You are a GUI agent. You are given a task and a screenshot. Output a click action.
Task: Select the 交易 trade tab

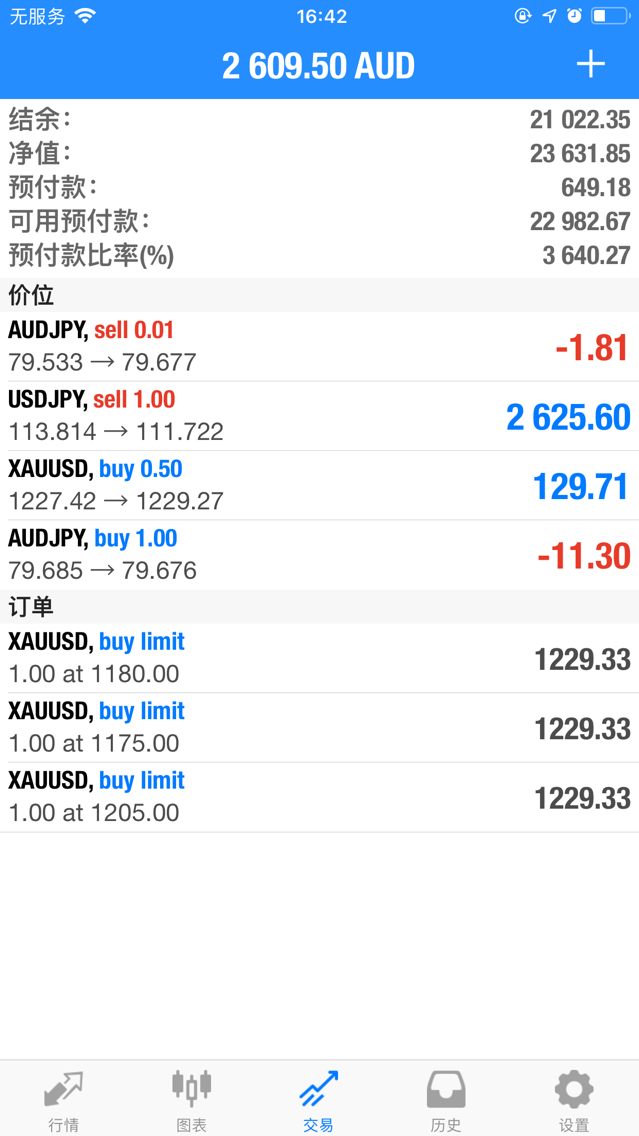[x=319, y=1099]
